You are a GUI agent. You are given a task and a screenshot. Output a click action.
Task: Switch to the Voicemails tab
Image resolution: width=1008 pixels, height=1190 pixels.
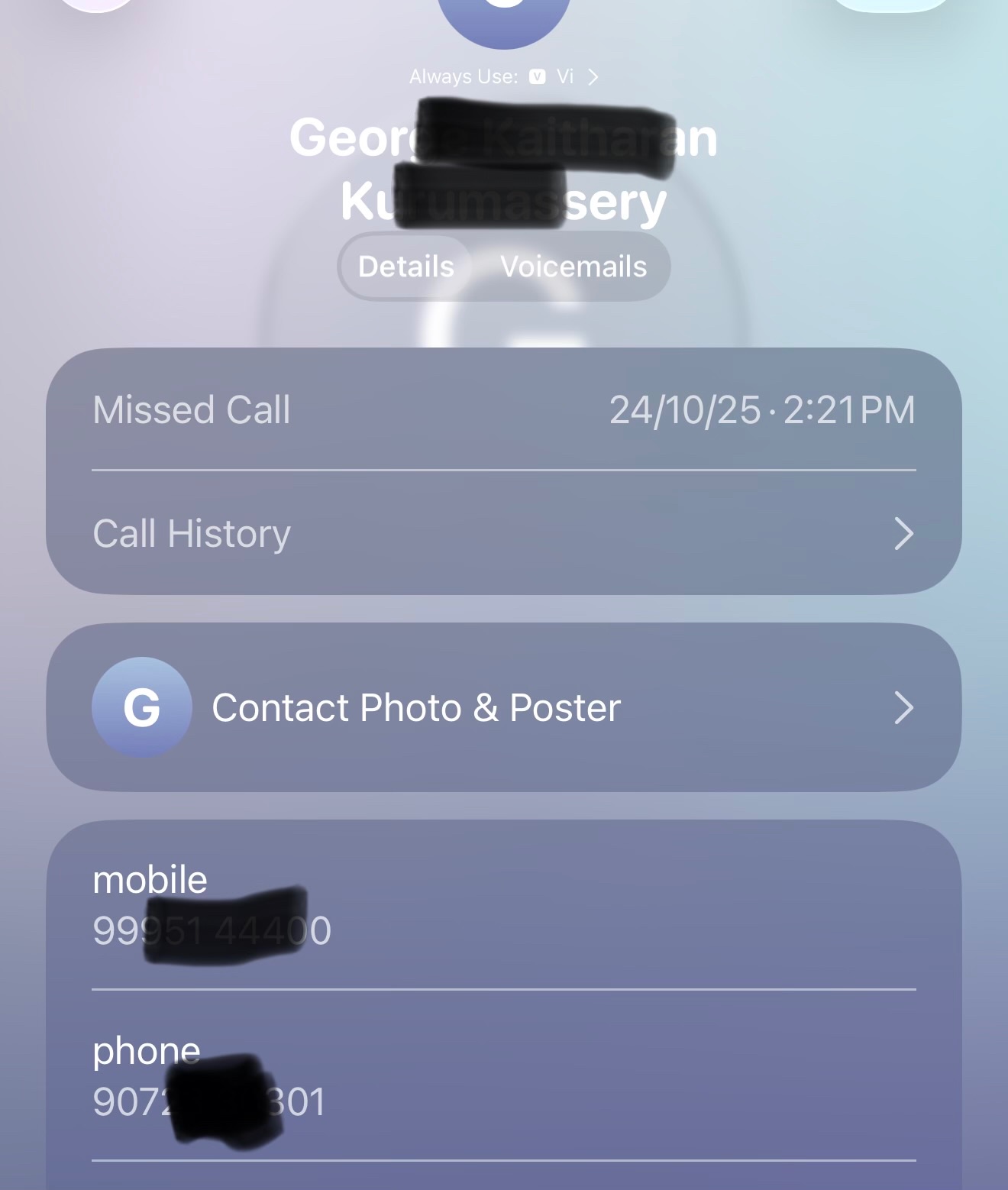tap(573, 267)
